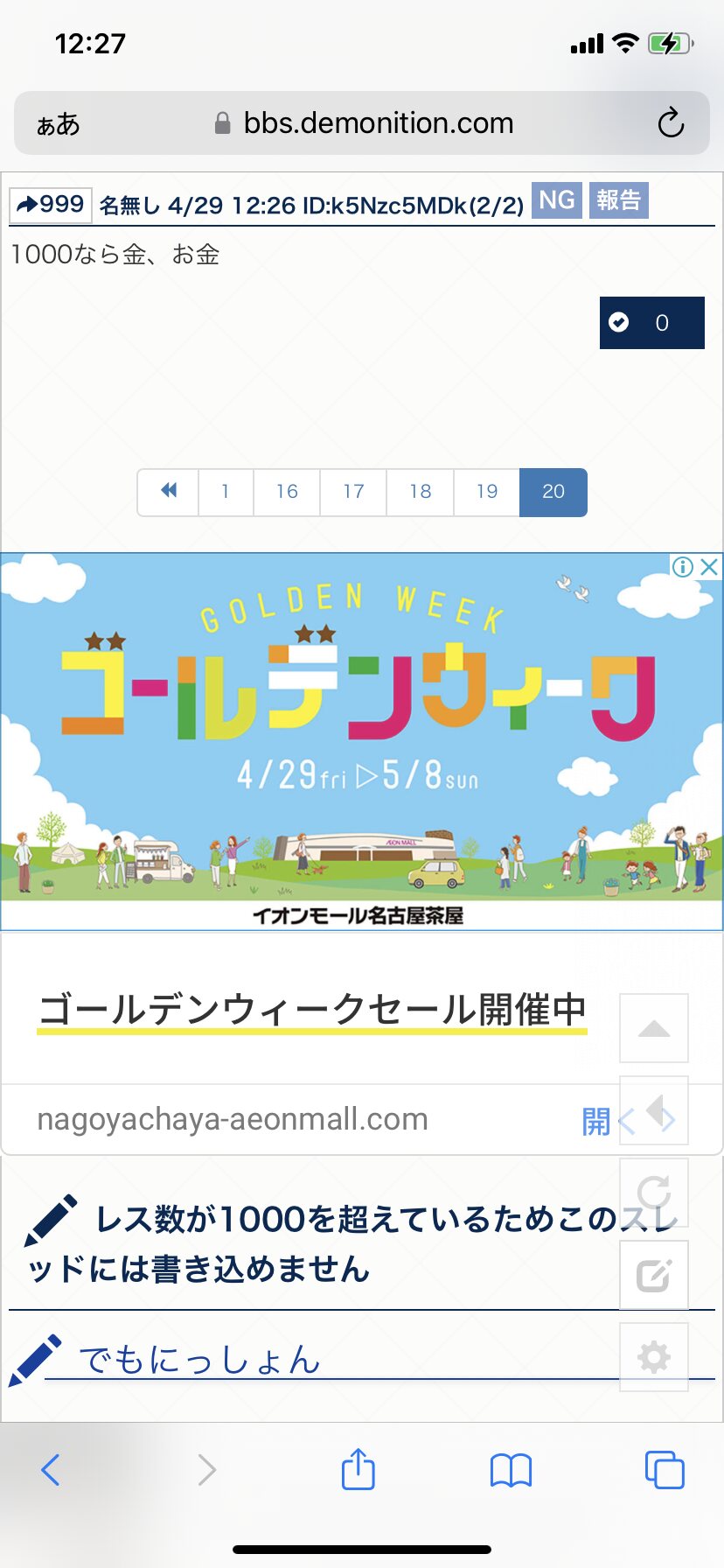Open the nagoyachaya-aeonmall.com ad link
This screenshot has height=1568, width=724.
pyautogui.click(x=233, y=1119)
